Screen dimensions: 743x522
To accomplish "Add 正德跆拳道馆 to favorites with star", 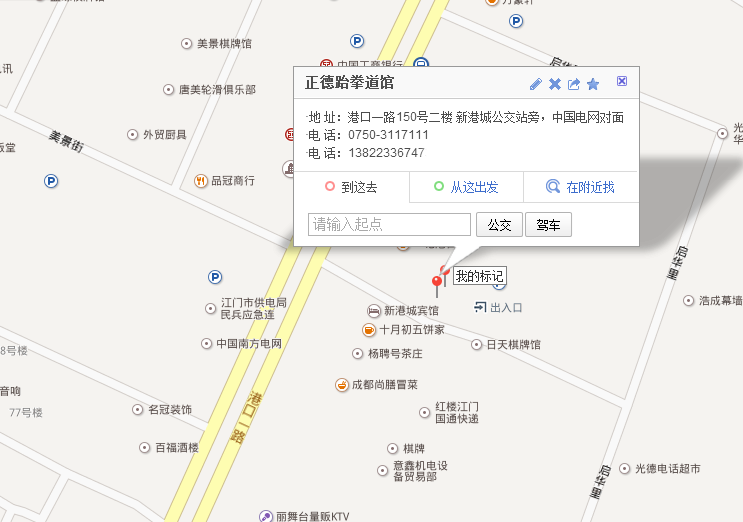I will point(593,84).
